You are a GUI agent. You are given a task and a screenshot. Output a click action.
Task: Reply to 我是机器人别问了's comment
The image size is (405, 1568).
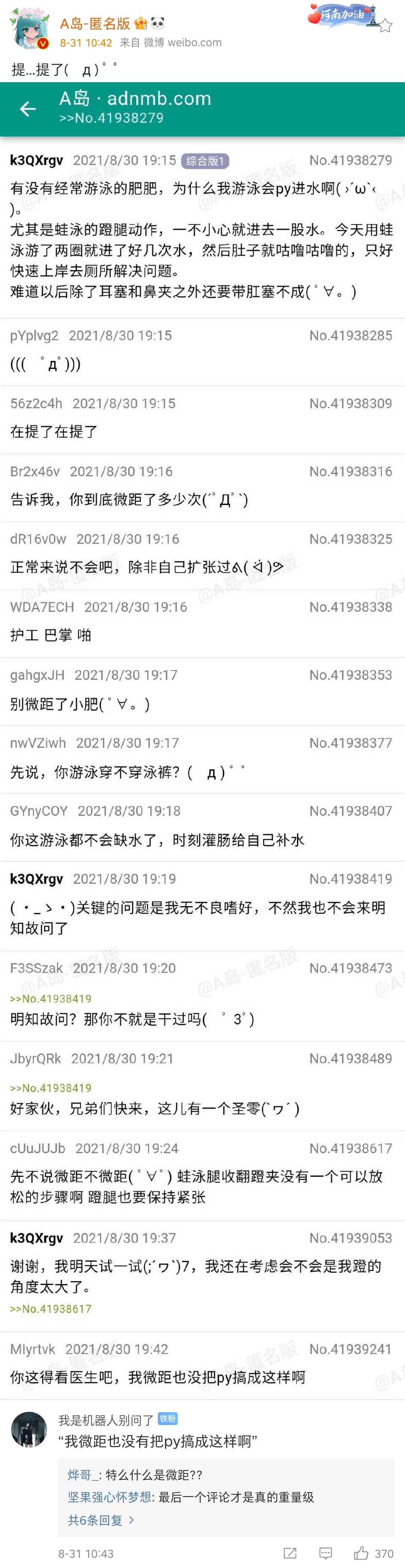coord(326,1553)
